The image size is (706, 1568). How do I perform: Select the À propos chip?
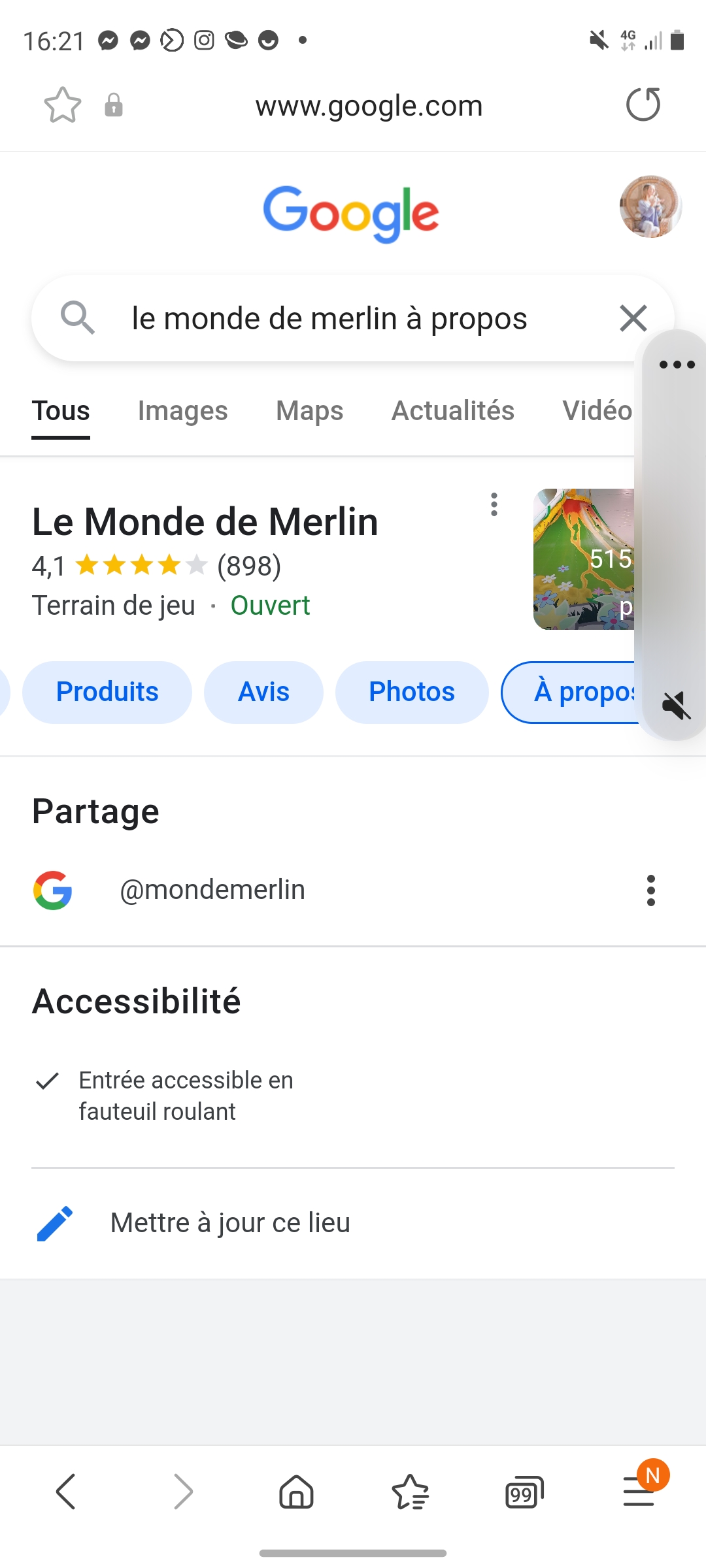click(x=575, y=692)
